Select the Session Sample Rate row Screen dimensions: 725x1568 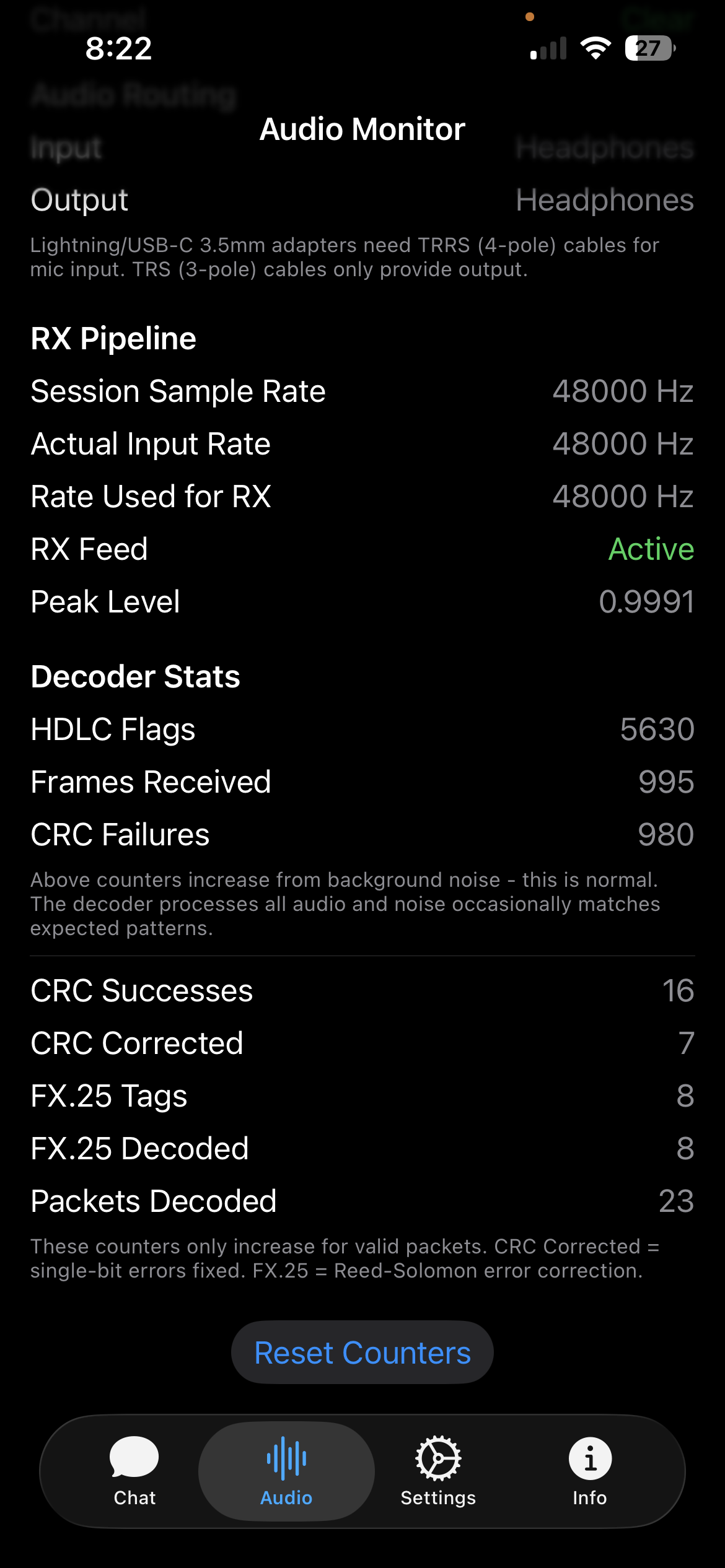(362, 391)
